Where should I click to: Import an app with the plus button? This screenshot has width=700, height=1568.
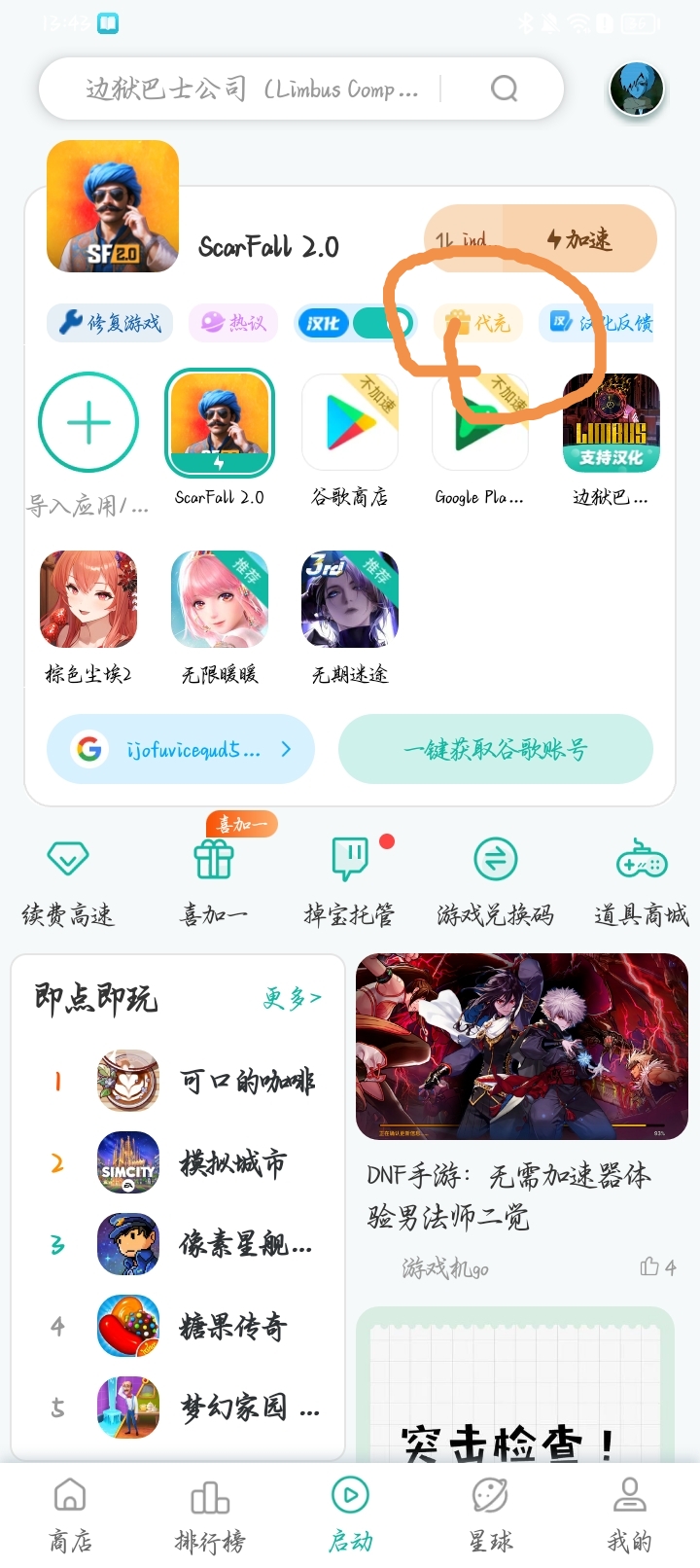point(88,423)
